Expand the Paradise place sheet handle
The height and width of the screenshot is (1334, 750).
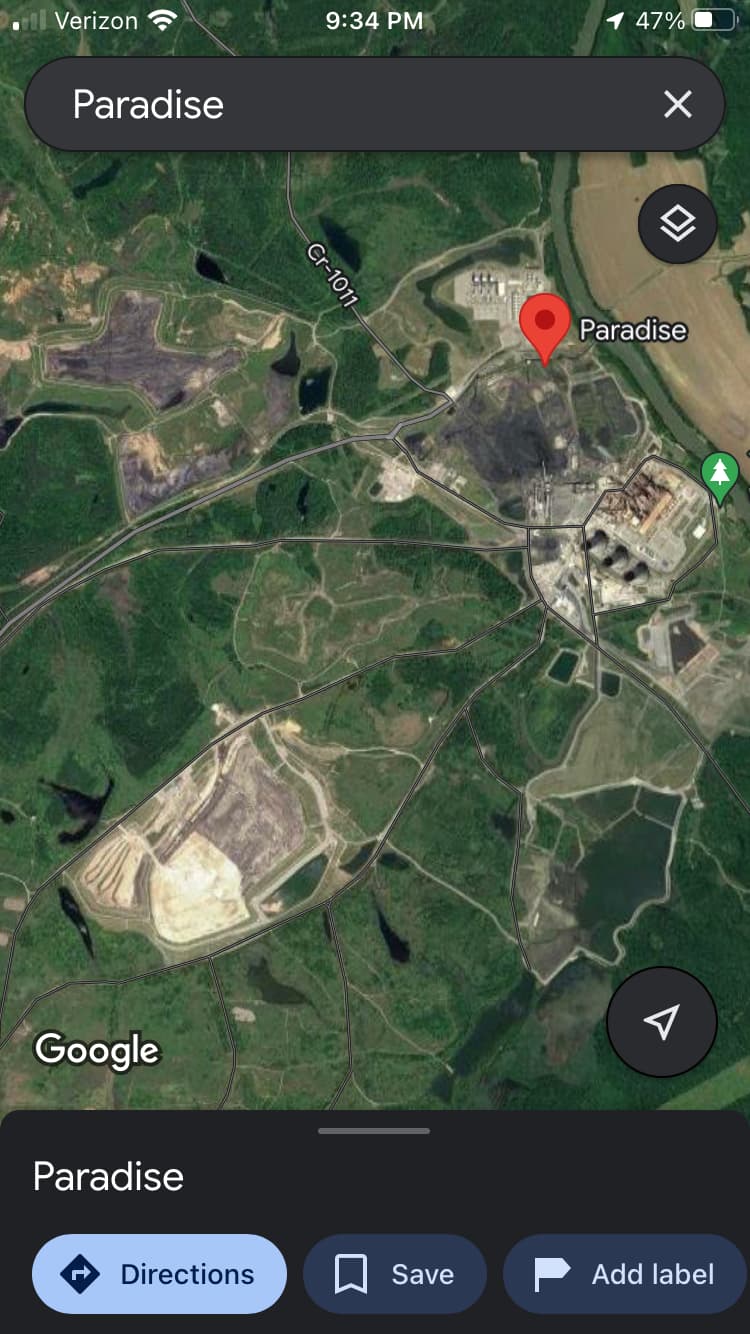click(374, 1131)
